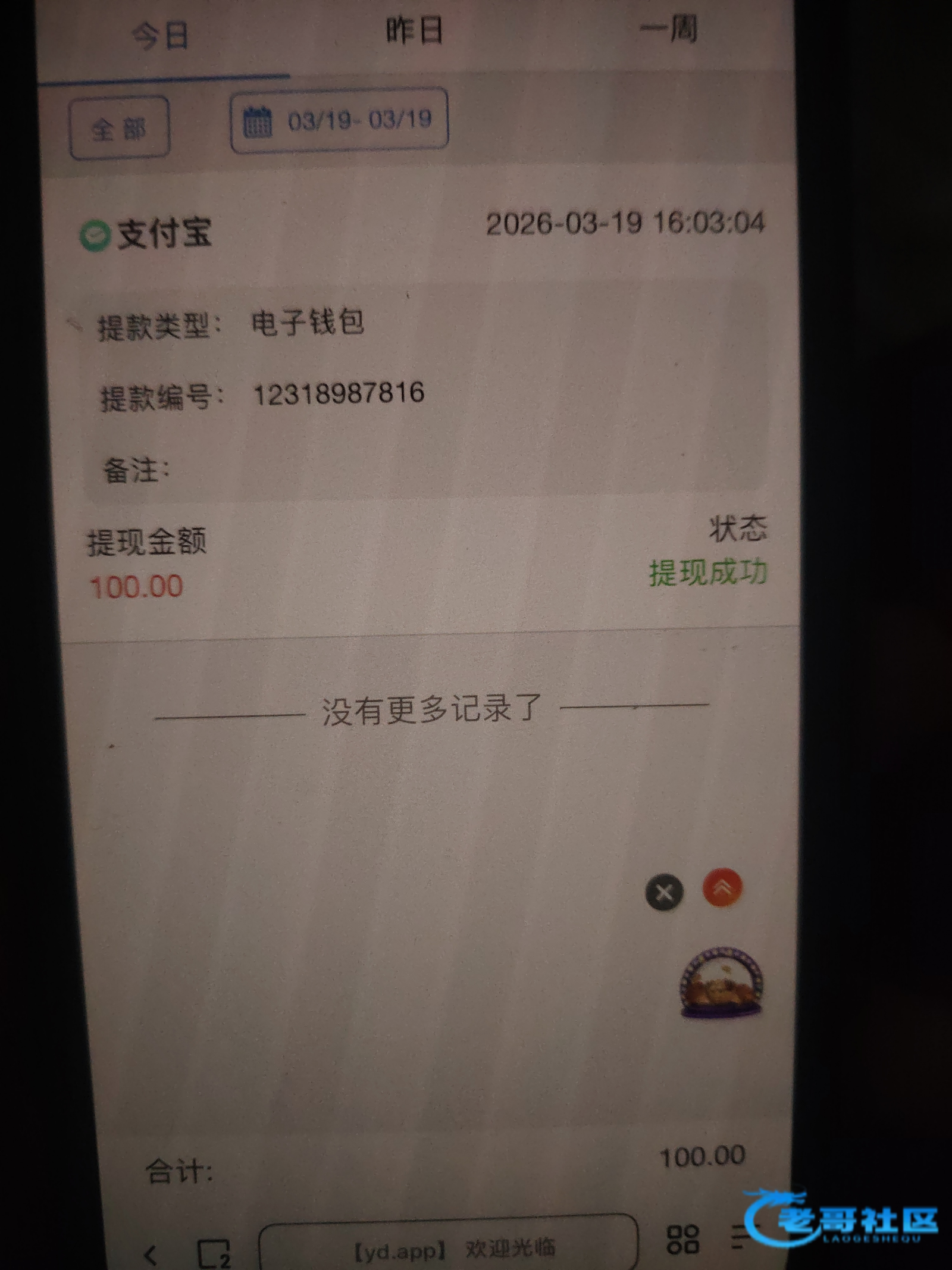Open the 03/19-03/19 date range picker
Viewport: 952px width, 1270px height.
tap(339, 121)
